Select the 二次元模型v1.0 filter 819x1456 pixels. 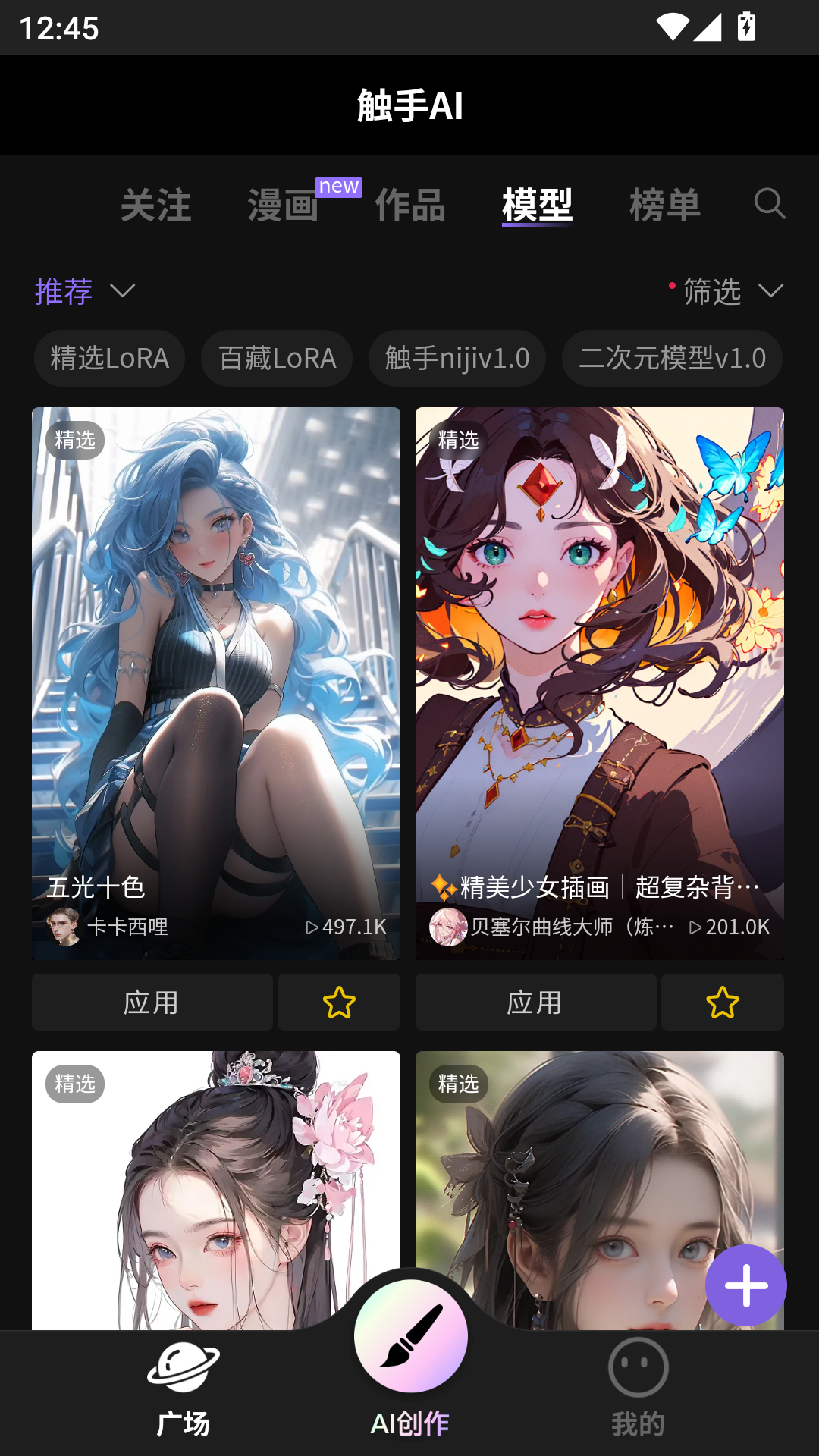672,358
